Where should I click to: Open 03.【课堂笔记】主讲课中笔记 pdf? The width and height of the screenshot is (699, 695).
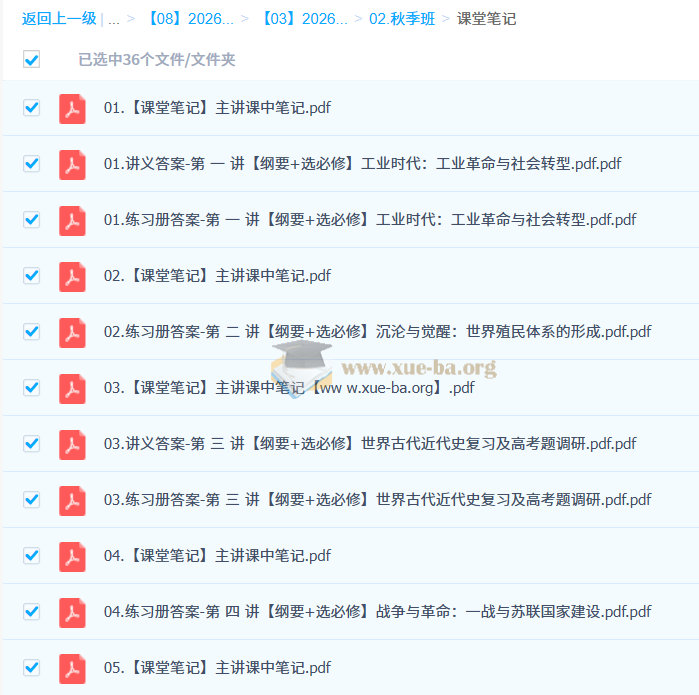[289, 388]
